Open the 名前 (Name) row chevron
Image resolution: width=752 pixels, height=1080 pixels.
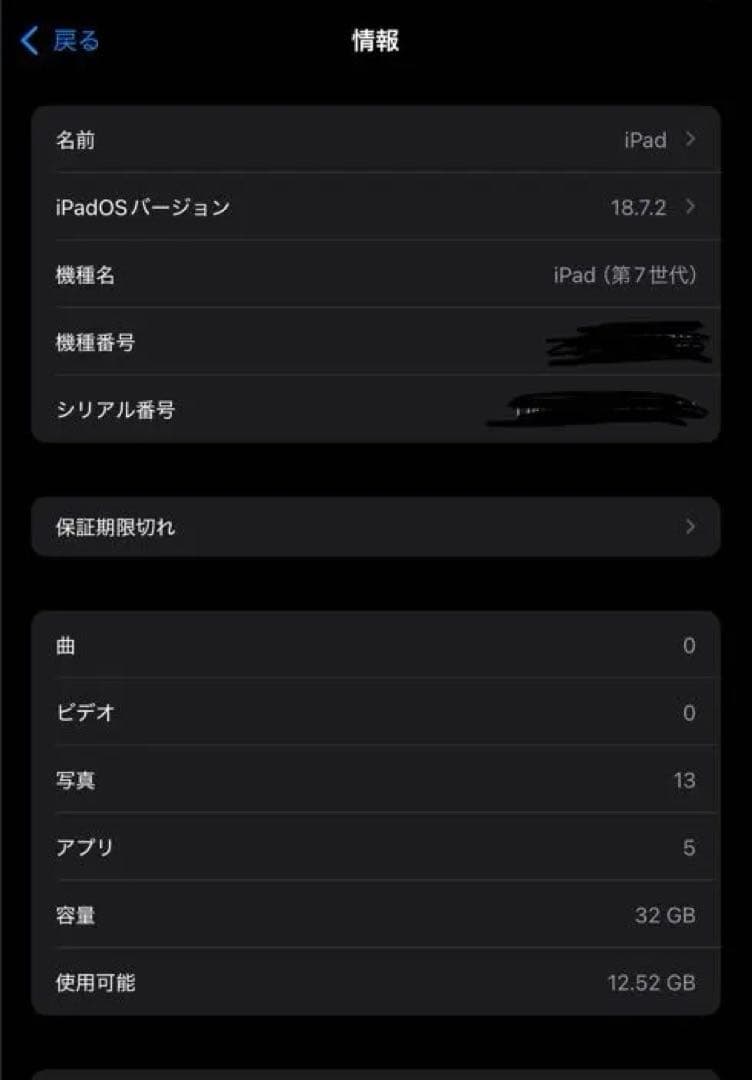(690, 140)
